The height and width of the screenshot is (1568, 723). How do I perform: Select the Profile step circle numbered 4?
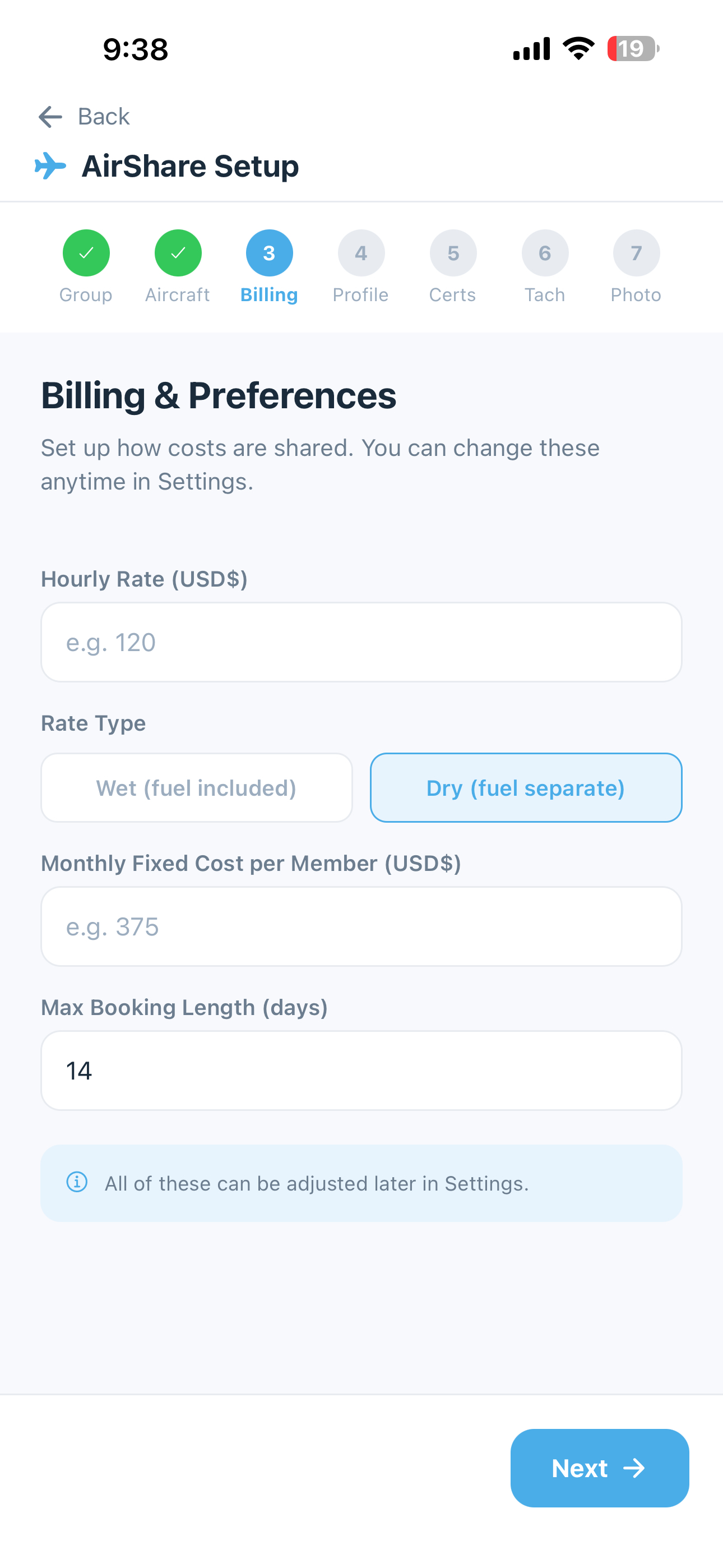tap(361, 252)
